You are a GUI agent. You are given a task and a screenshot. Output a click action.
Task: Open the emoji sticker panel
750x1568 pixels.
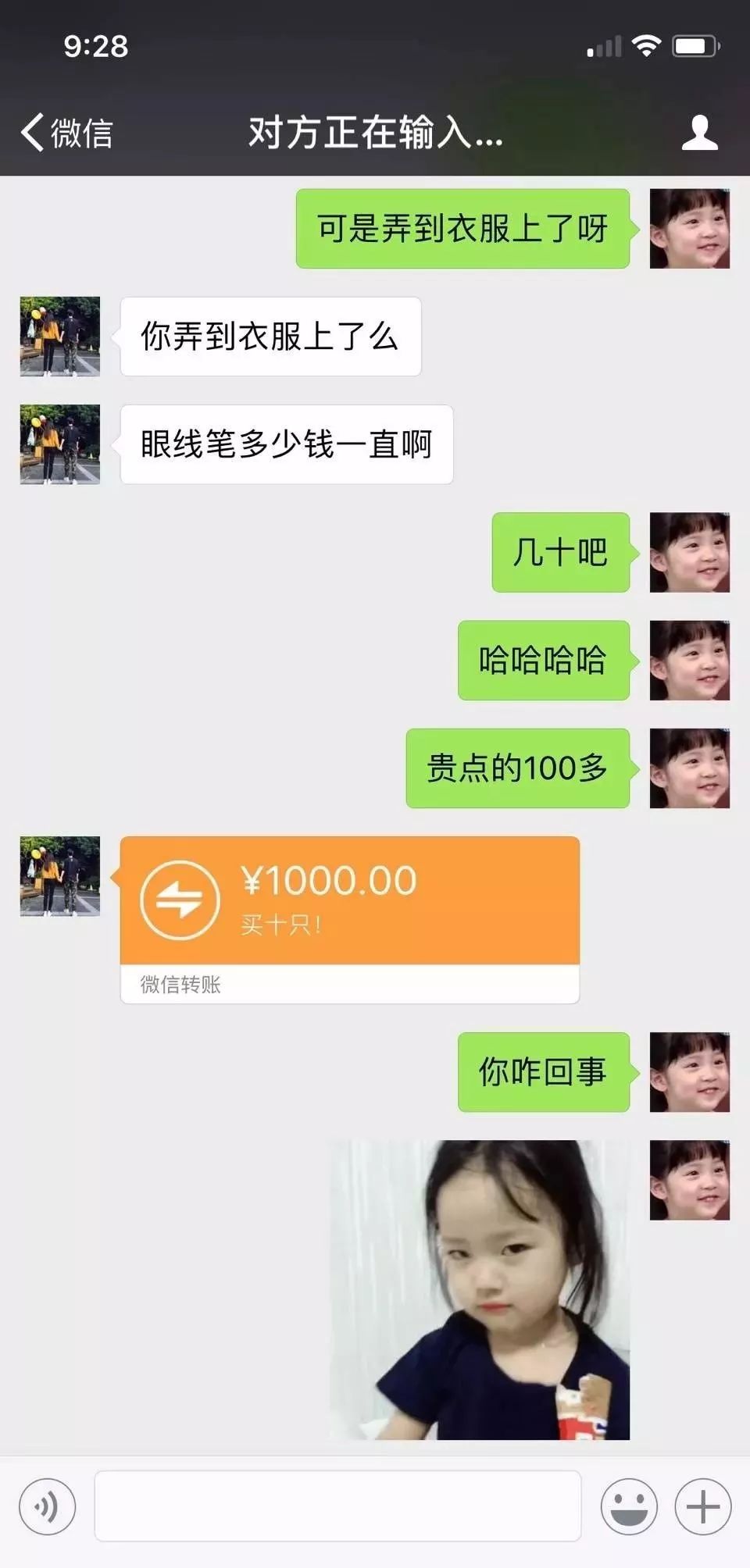tap(629, 1506)
